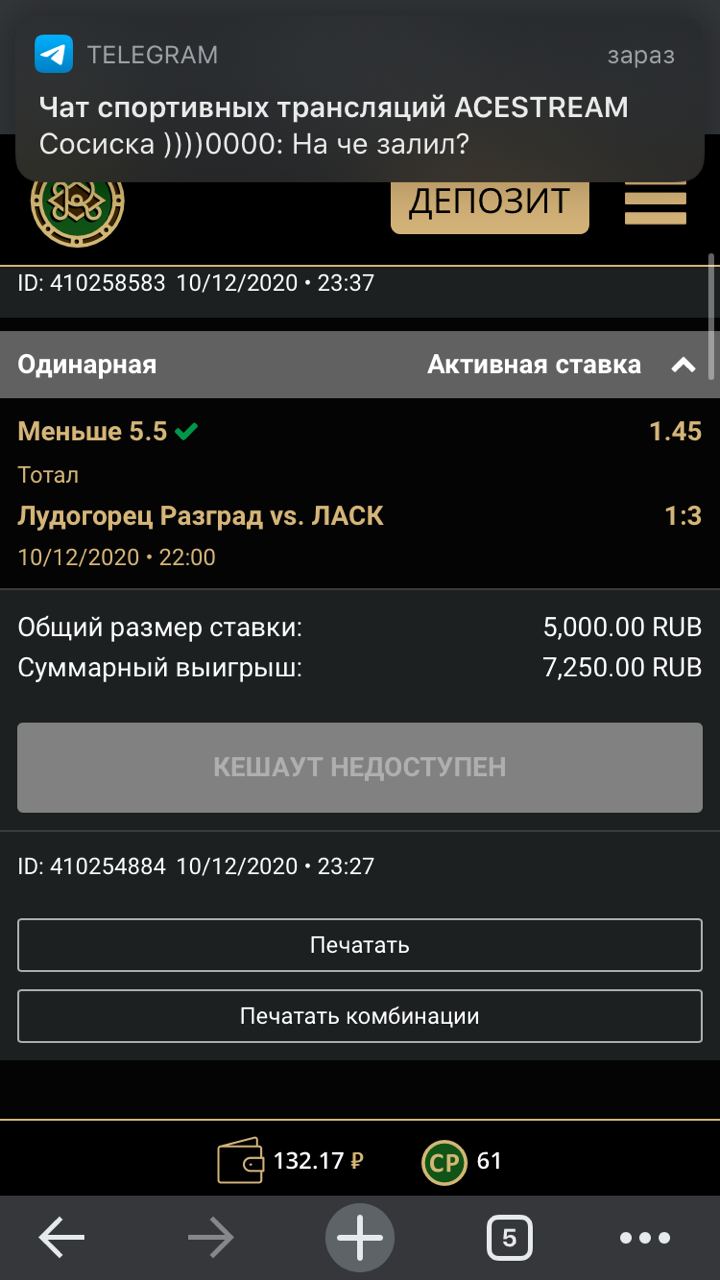Viewport: 720px width, 1280px height.
Task: Show the open tabs switcher
Action: (509, 1239)
